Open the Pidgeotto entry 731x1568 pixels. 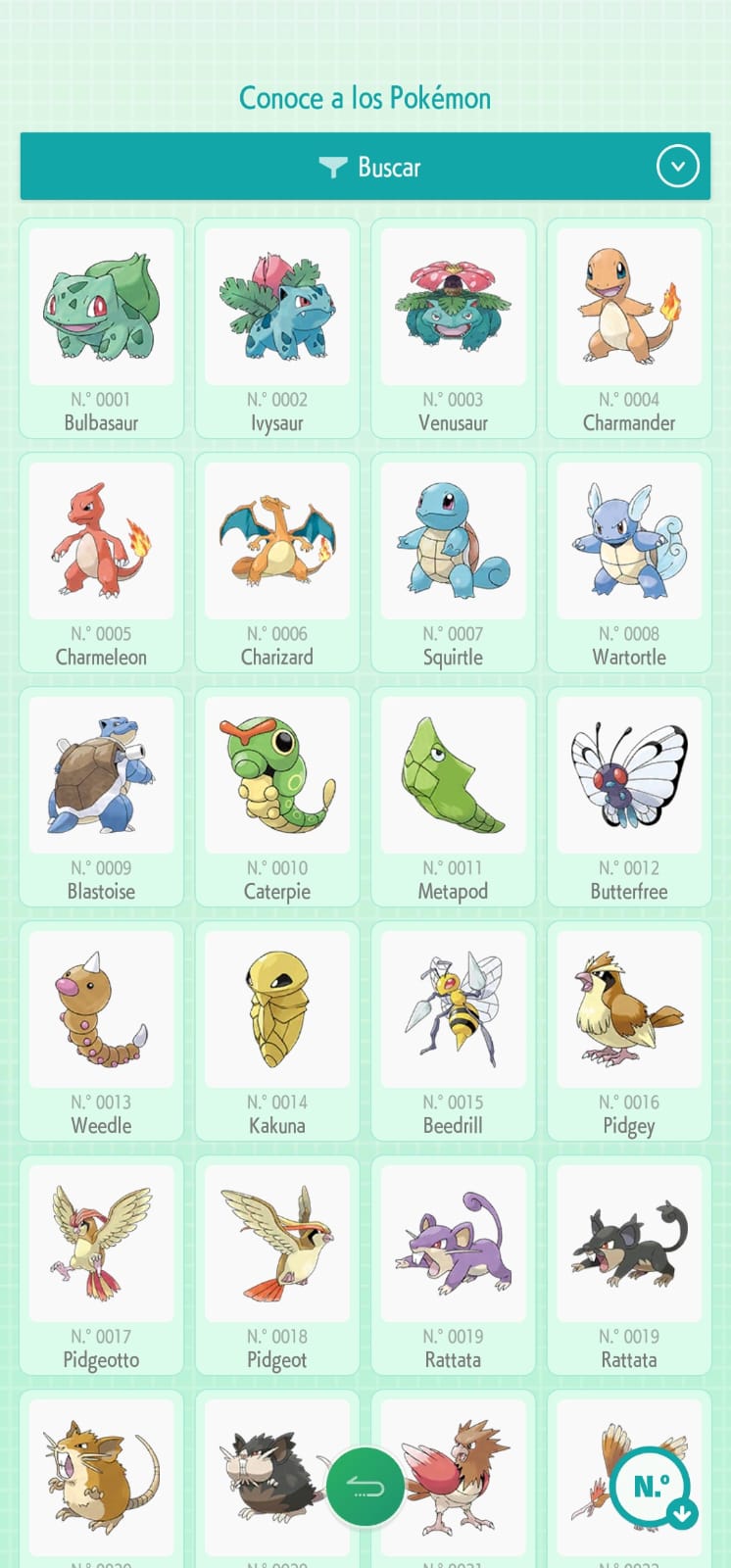101,1264
